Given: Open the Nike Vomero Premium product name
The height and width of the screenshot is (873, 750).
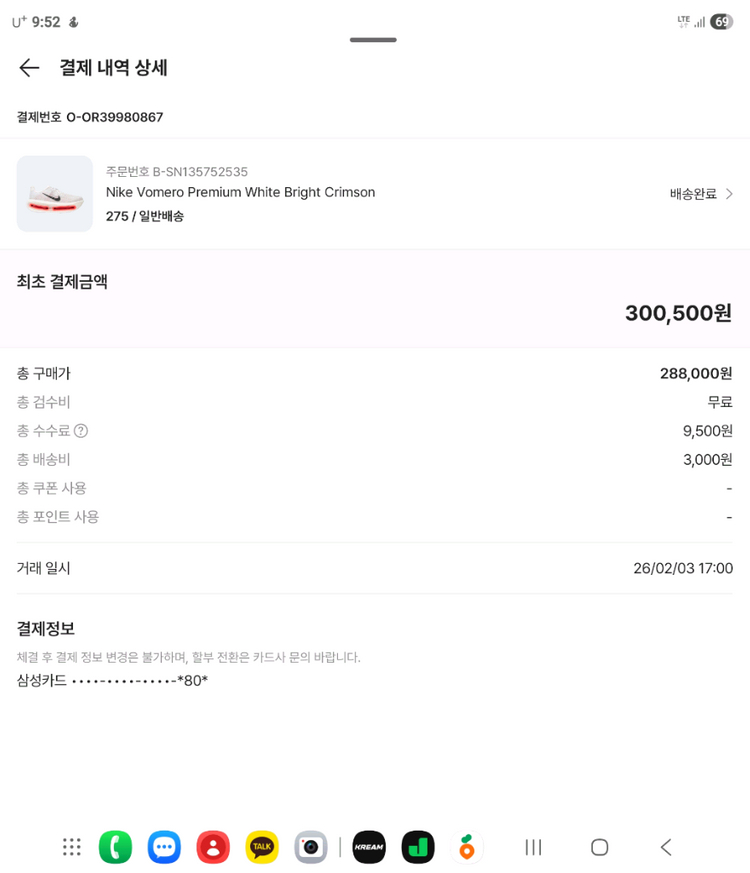Looking at the screenshot, I should coord(240,192).
